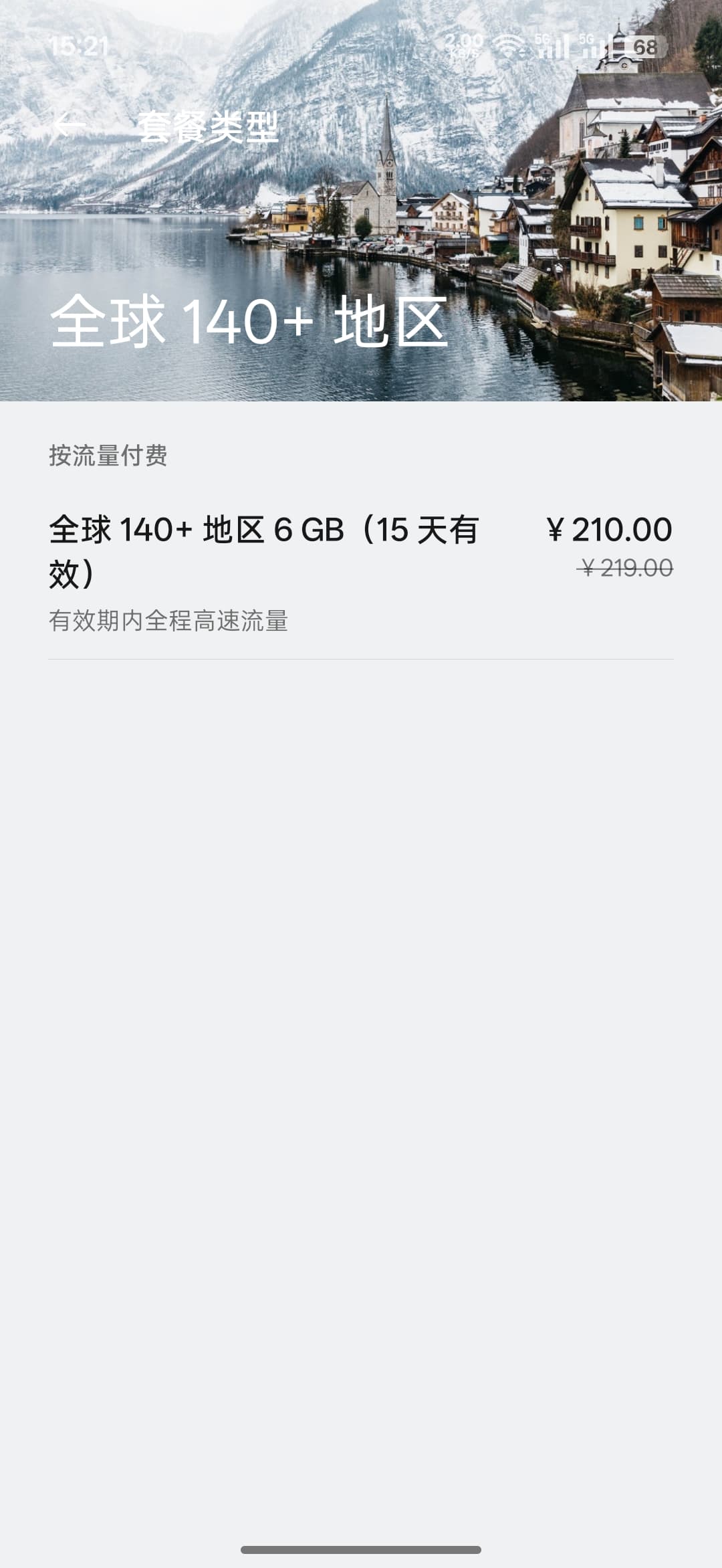Go back using the arrow beside 套餐类型
Viewport: 722px width, 1568px height.
pyautogui.click(x=70, y=126)
